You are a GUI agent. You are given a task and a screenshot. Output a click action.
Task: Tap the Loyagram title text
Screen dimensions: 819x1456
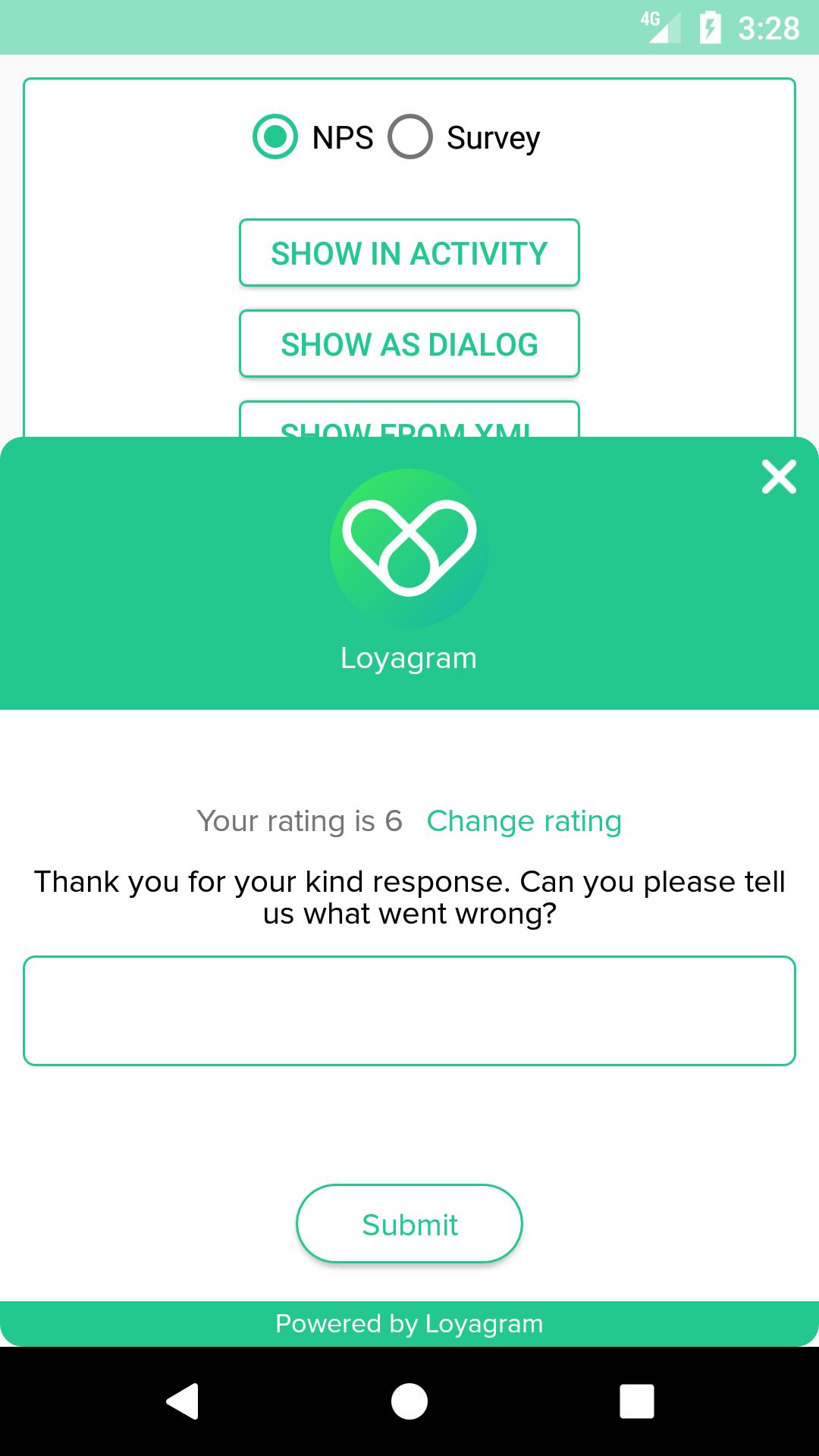tap(409, 657)
